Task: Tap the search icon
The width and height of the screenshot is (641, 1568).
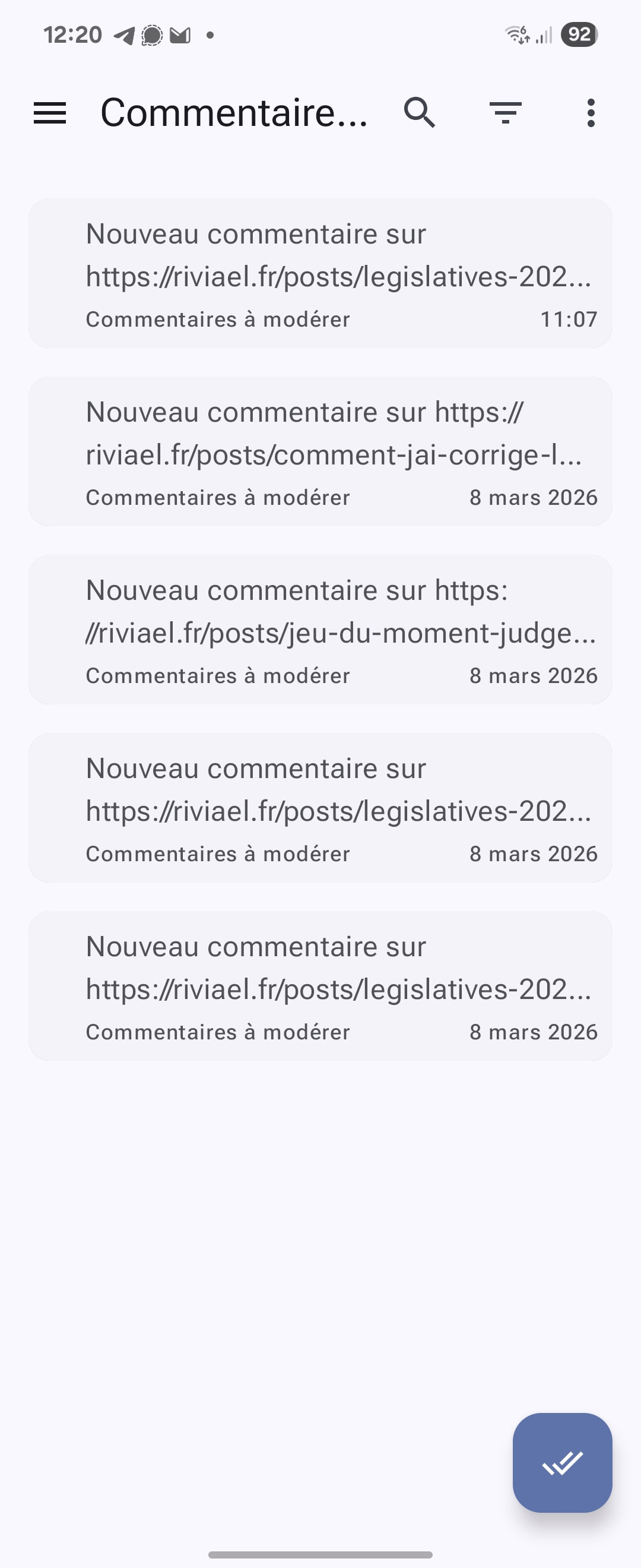Action: pyautogui.click(x=420, y=113)
